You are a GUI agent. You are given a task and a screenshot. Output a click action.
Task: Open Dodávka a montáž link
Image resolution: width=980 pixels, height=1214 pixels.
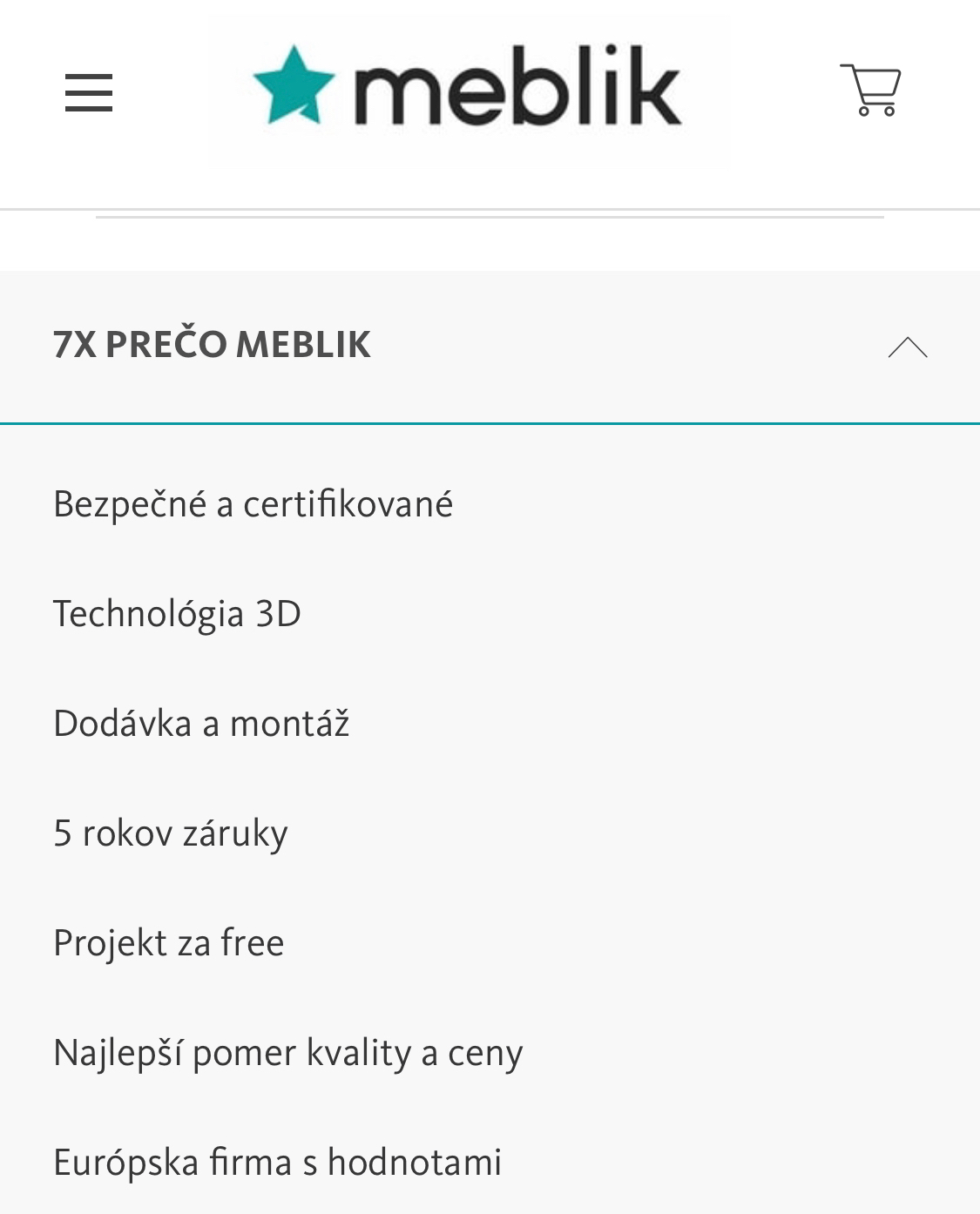coord(202,724)
